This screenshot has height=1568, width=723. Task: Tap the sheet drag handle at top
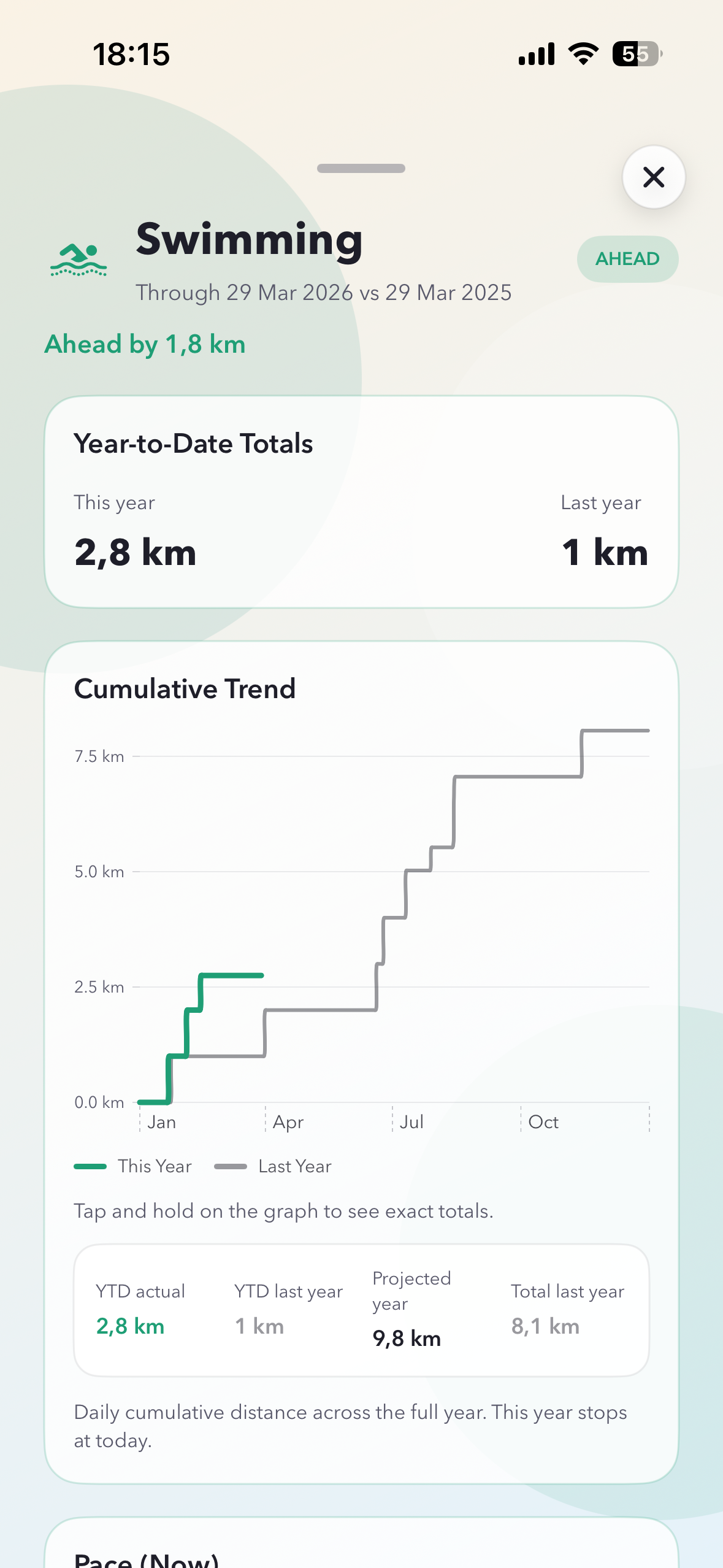click(361, 168)
